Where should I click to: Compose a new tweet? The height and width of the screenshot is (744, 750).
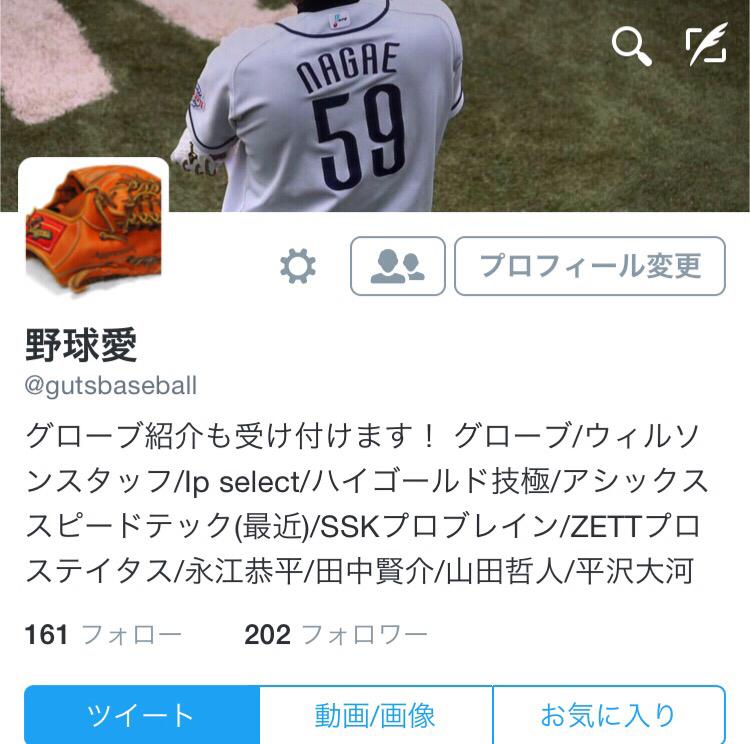pyautogui.click(x=705, y=46)
